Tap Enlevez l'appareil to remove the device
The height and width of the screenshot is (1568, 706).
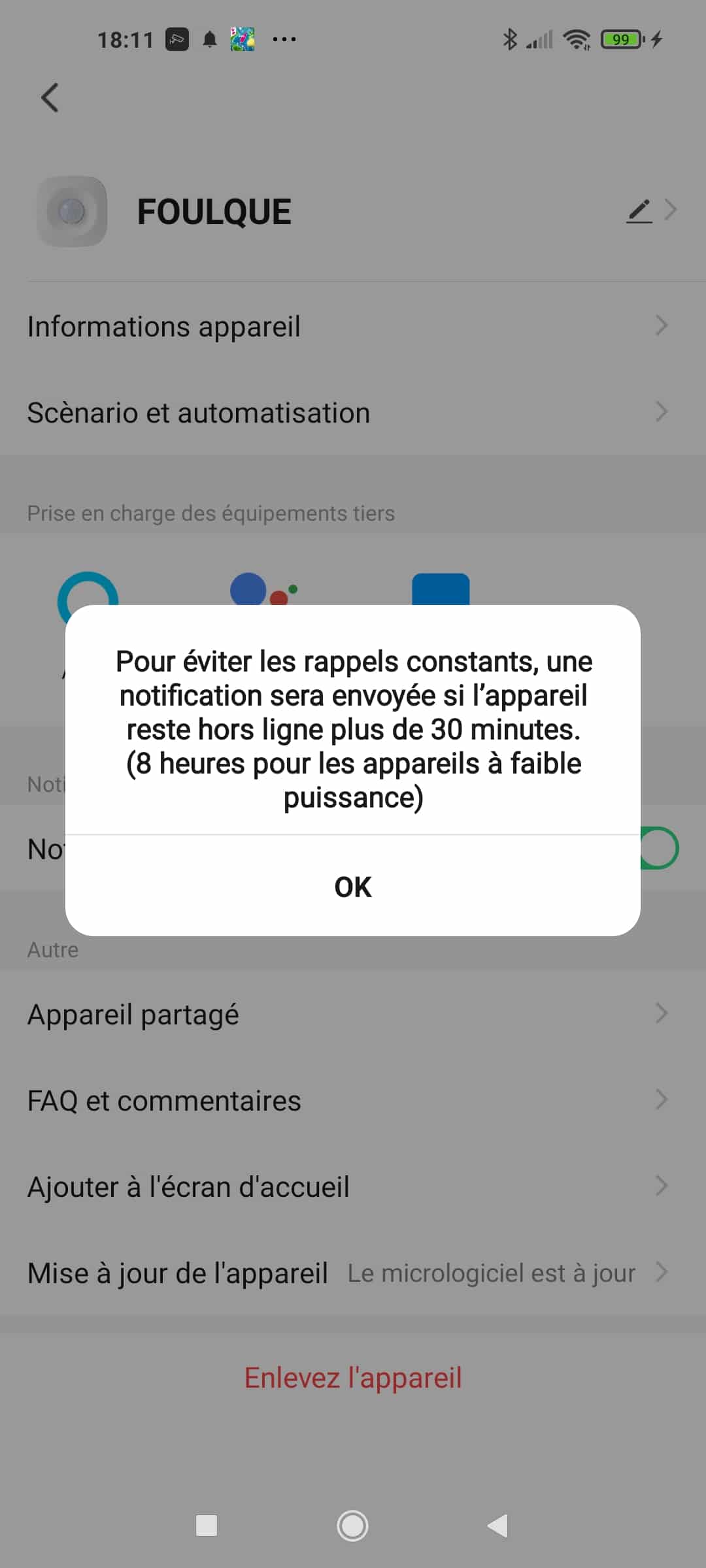click(353, 1377)
